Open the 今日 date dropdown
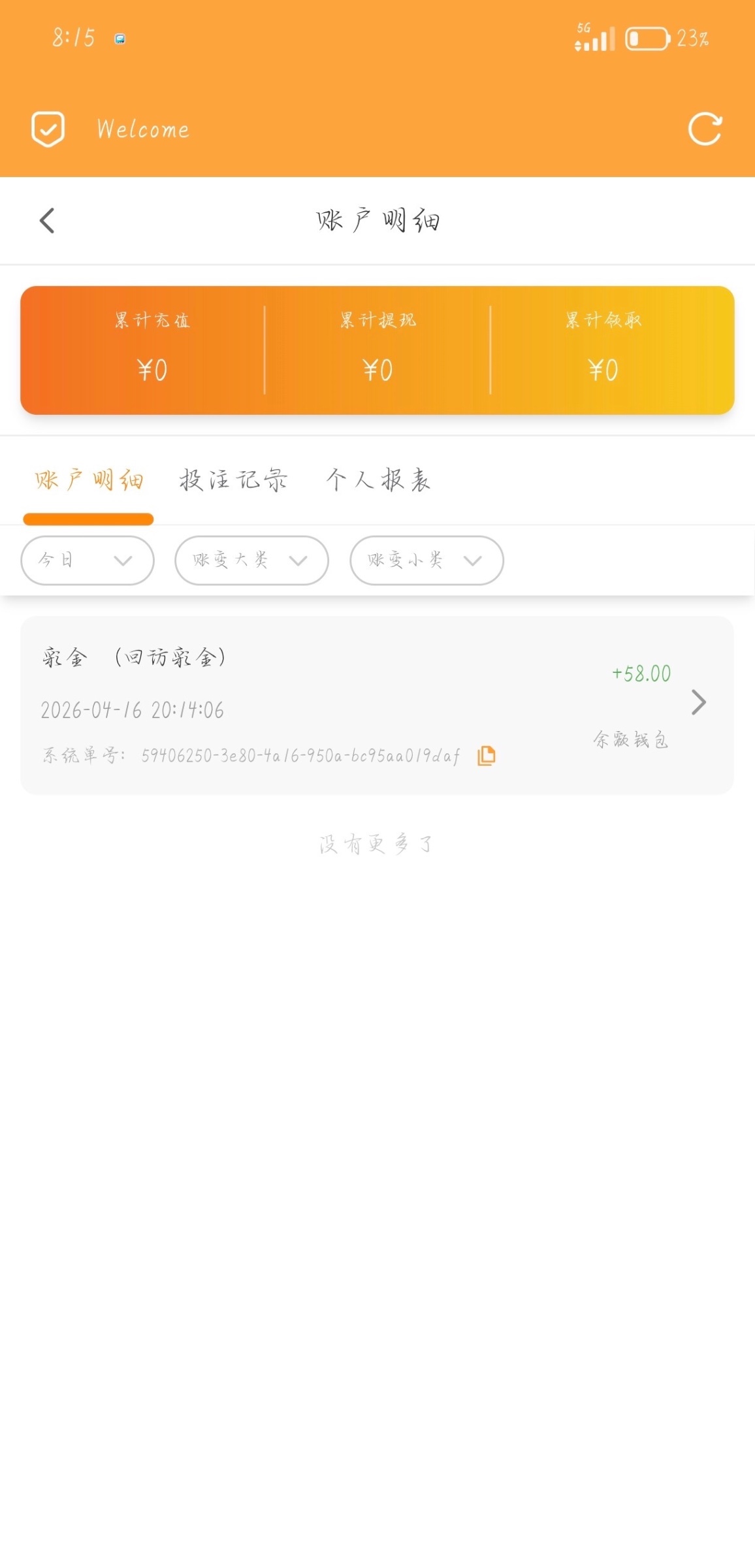Viewport: 755px width, 1568px height. coord(88,561)
